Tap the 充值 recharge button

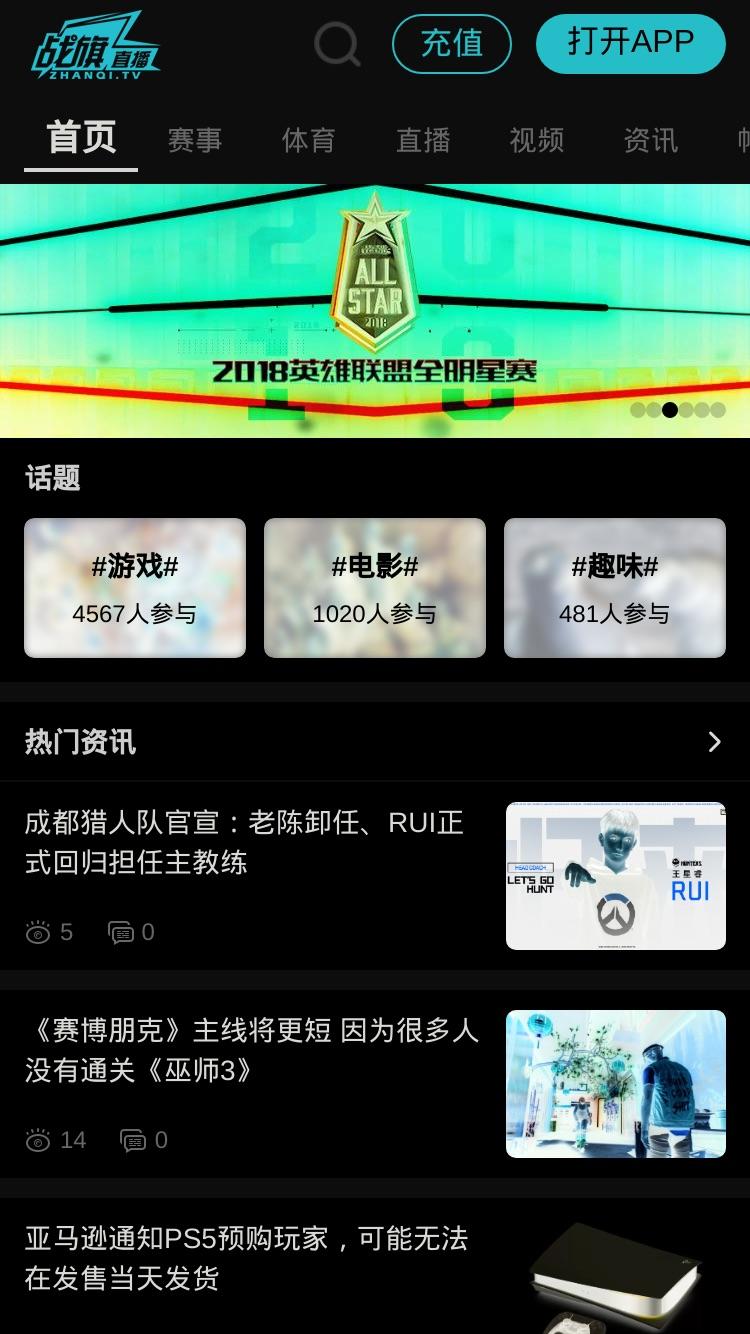(x=452, y=44)
